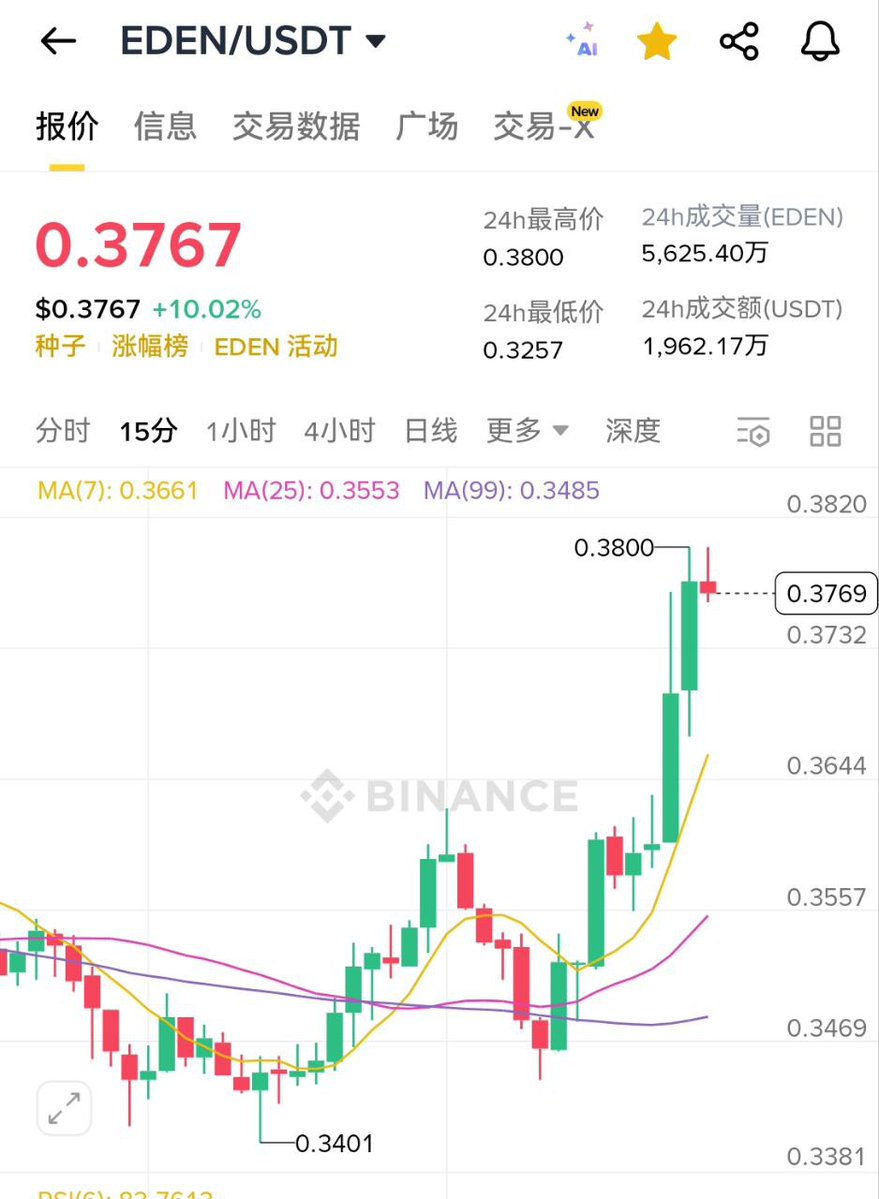Open the EDEN/USDT pair dropdown
The image size is (879, 1199).
[x=375, y=41]
